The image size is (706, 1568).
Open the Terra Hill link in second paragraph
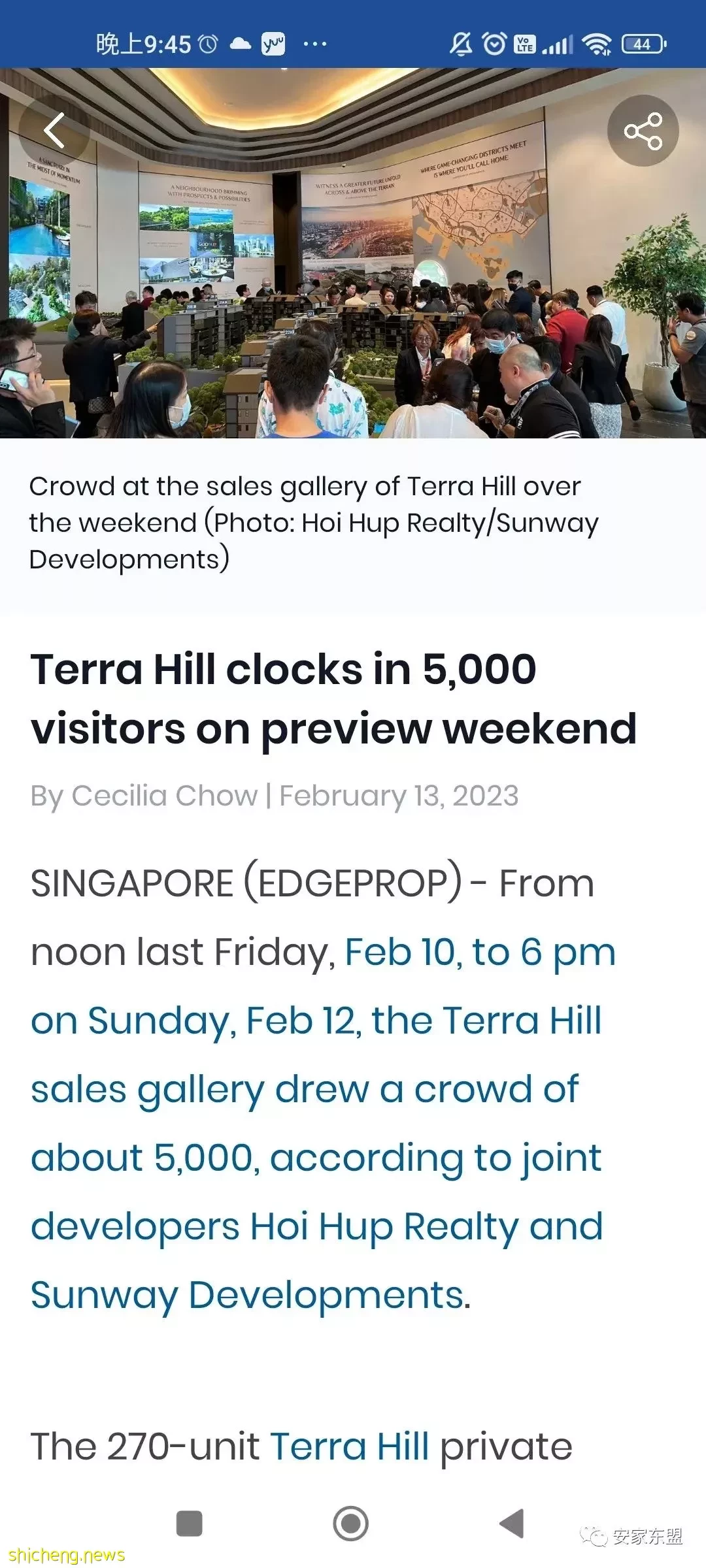(x=349, y=1446)
